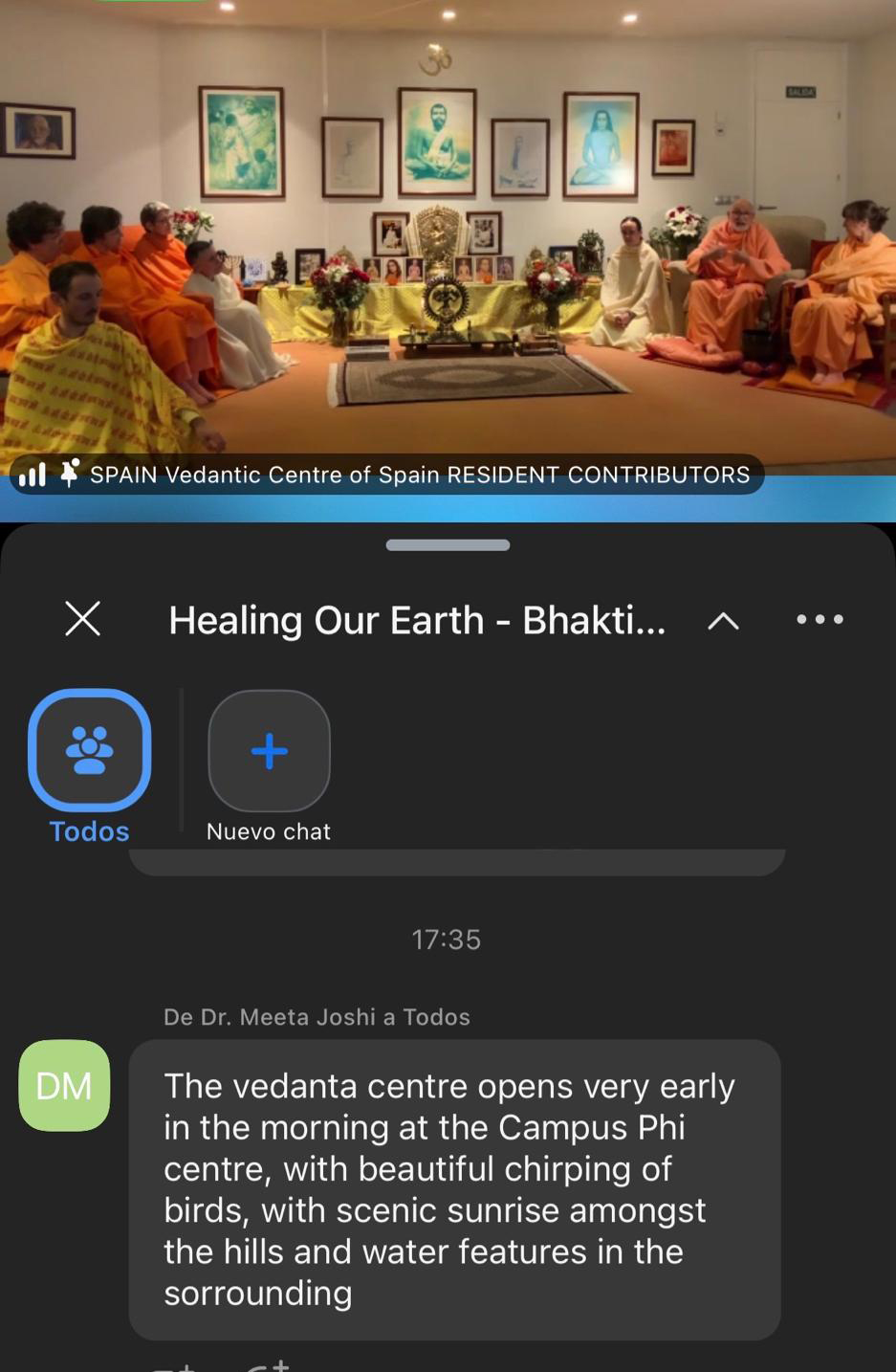Collapse the chat with the up chevron
This screenshot has width=896, height=1372.
pyautogui.click(x=723, y=621)
